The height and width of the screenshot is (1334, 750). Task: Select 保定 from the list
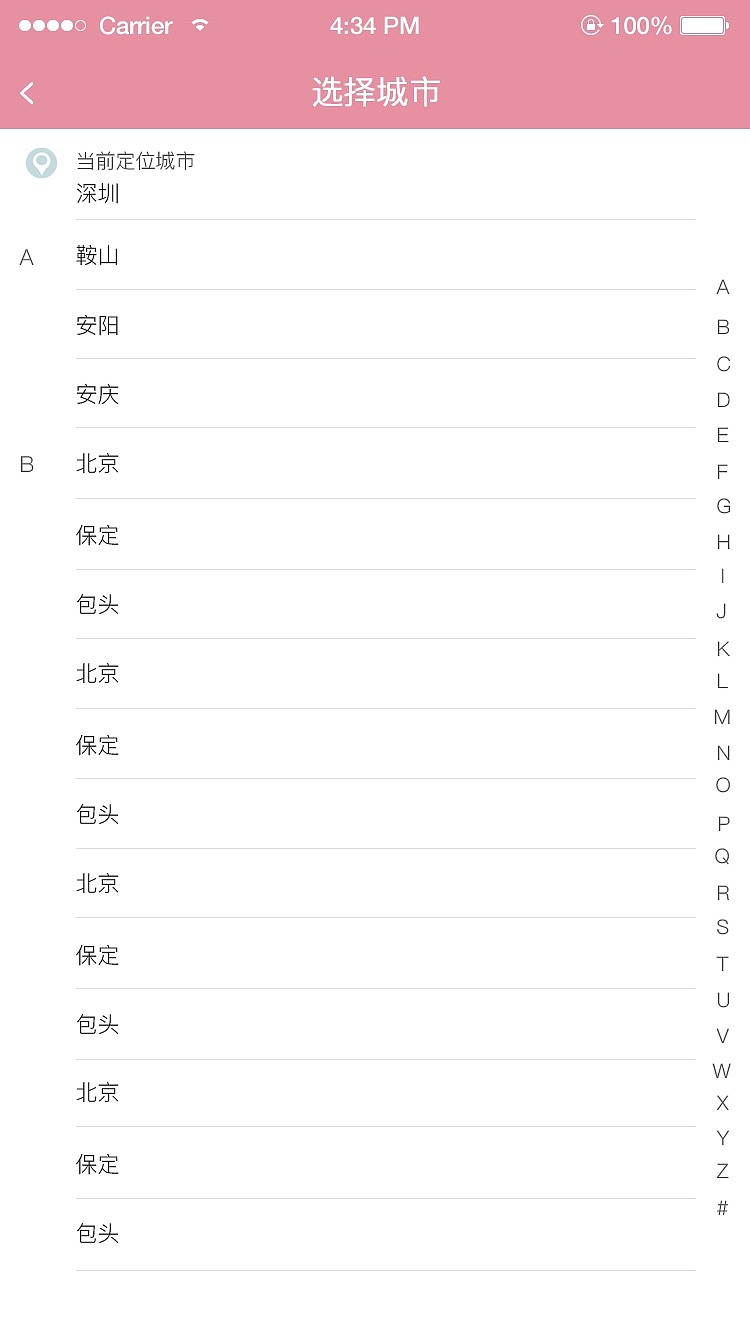click(x=97, y=534)
